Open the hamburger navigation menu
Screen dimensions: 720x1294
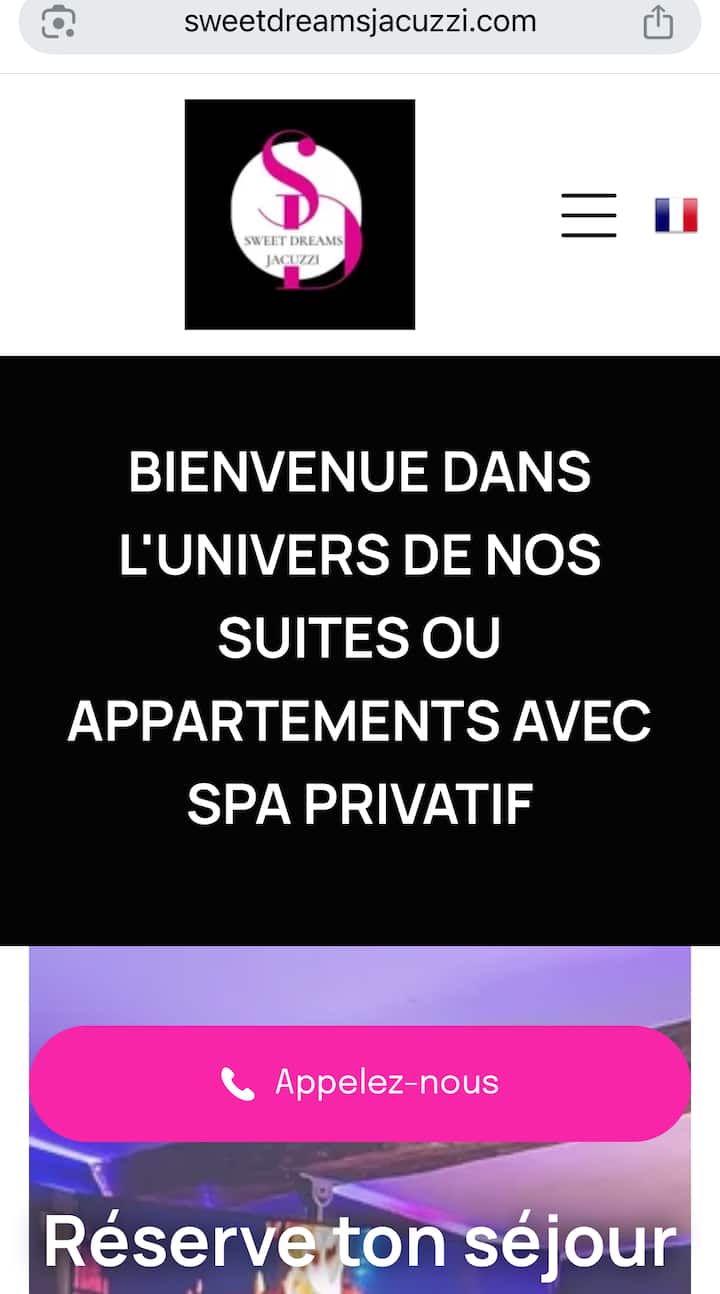588,215
